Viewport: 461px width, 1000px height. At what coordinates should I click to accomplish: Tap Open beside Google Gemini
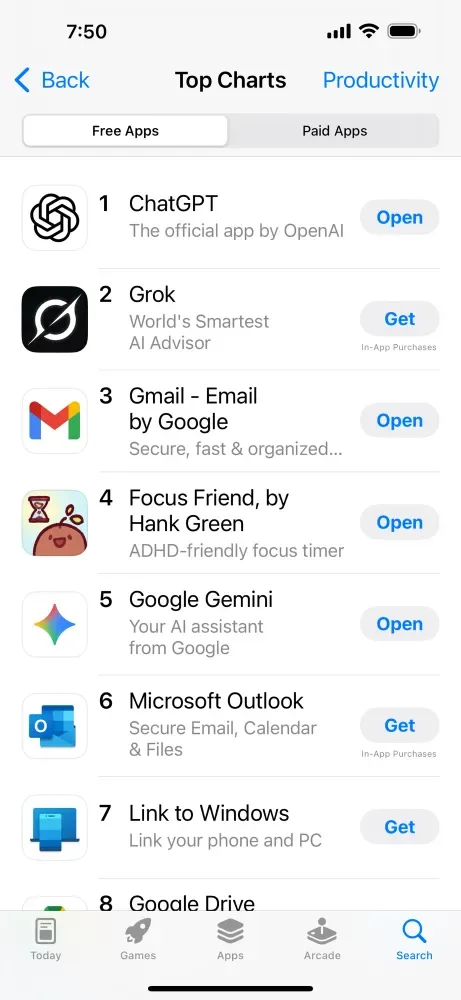click(x=399, y=624)
